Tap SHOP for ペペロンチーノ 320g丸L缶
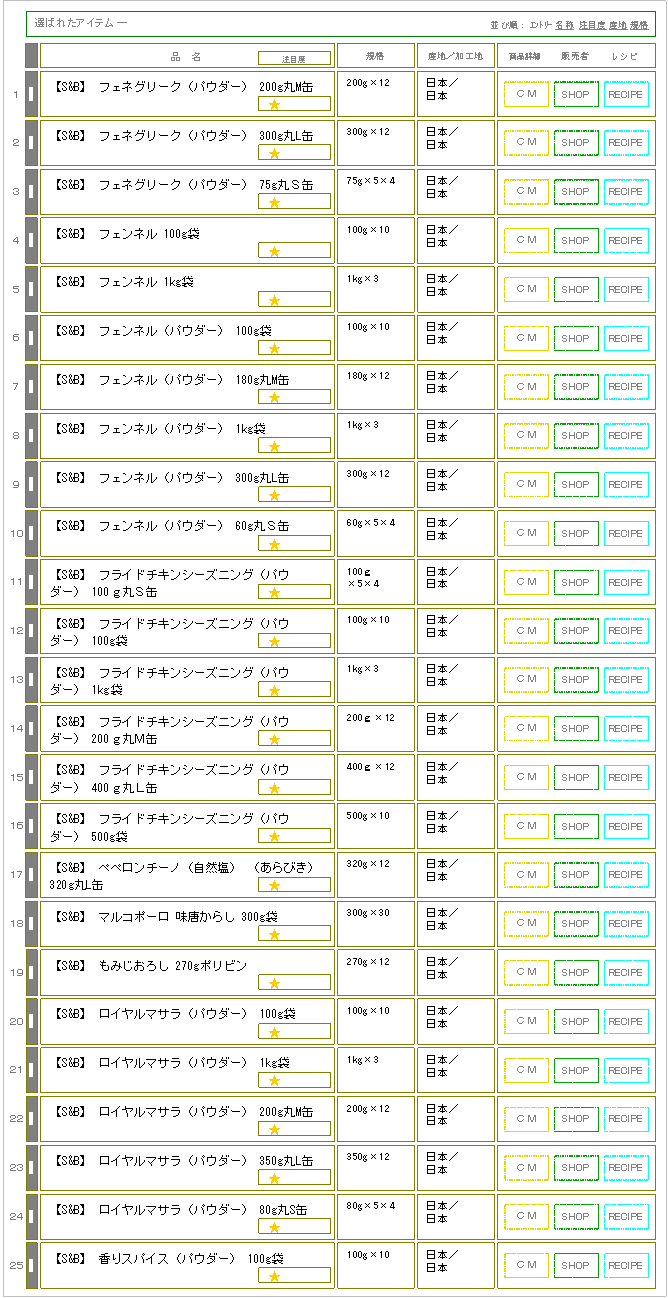Screen dimensions: 668x1298 576,876
